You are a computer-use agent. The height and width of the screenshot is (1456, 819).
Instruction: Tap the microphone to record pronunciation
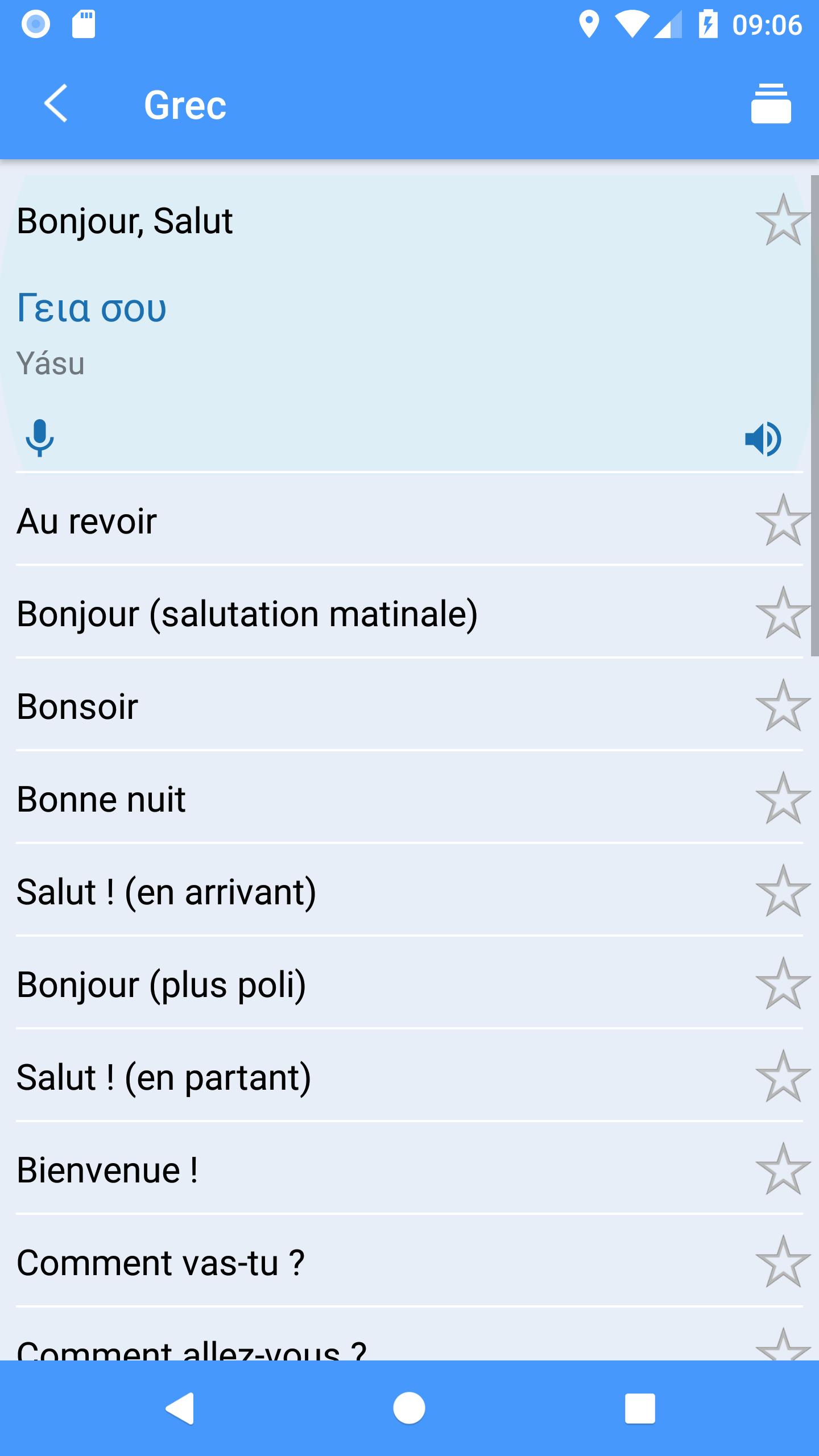(40, 438)
